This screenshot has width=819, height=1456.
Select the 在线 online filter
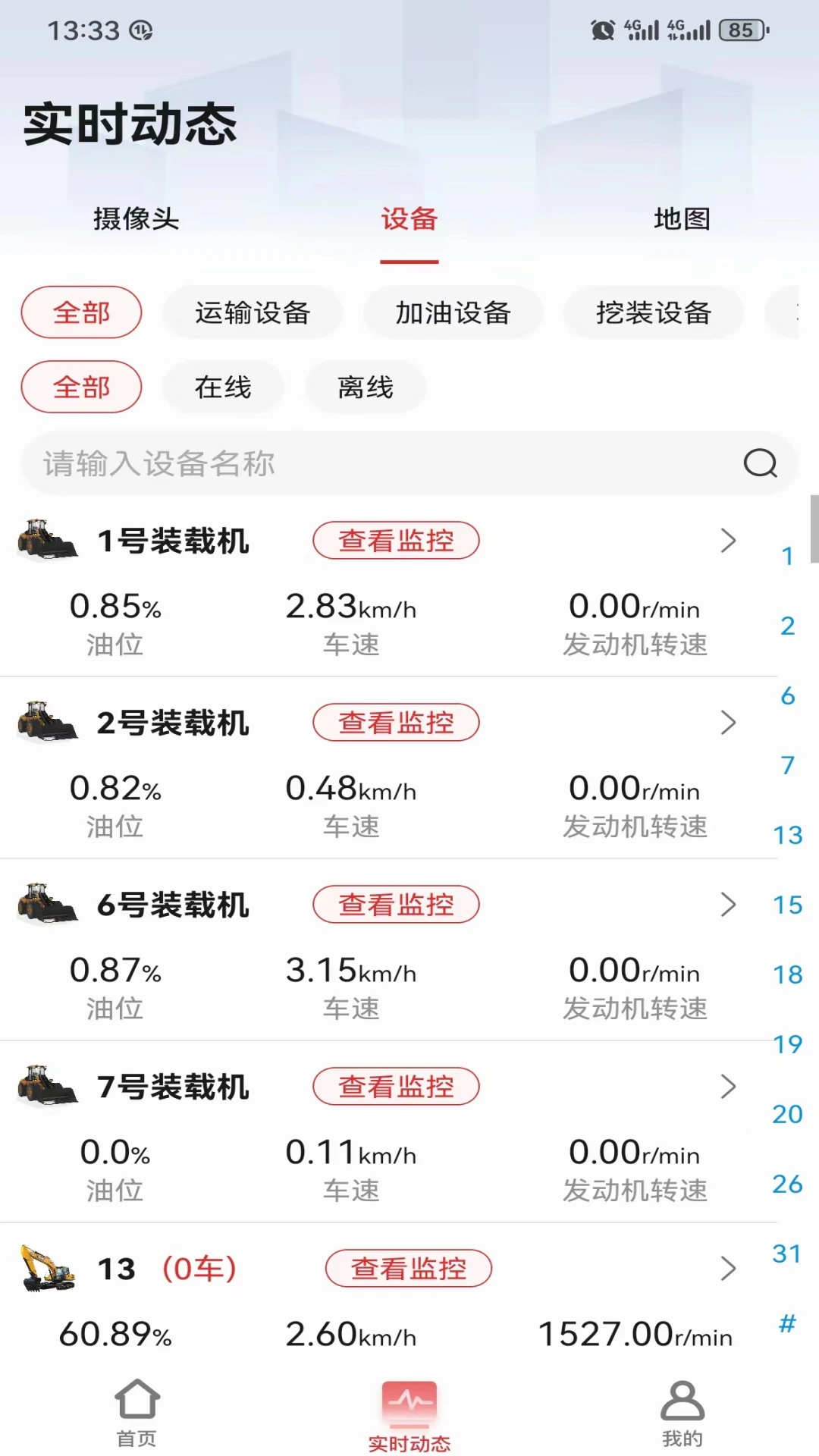click(x=222, y=387)
